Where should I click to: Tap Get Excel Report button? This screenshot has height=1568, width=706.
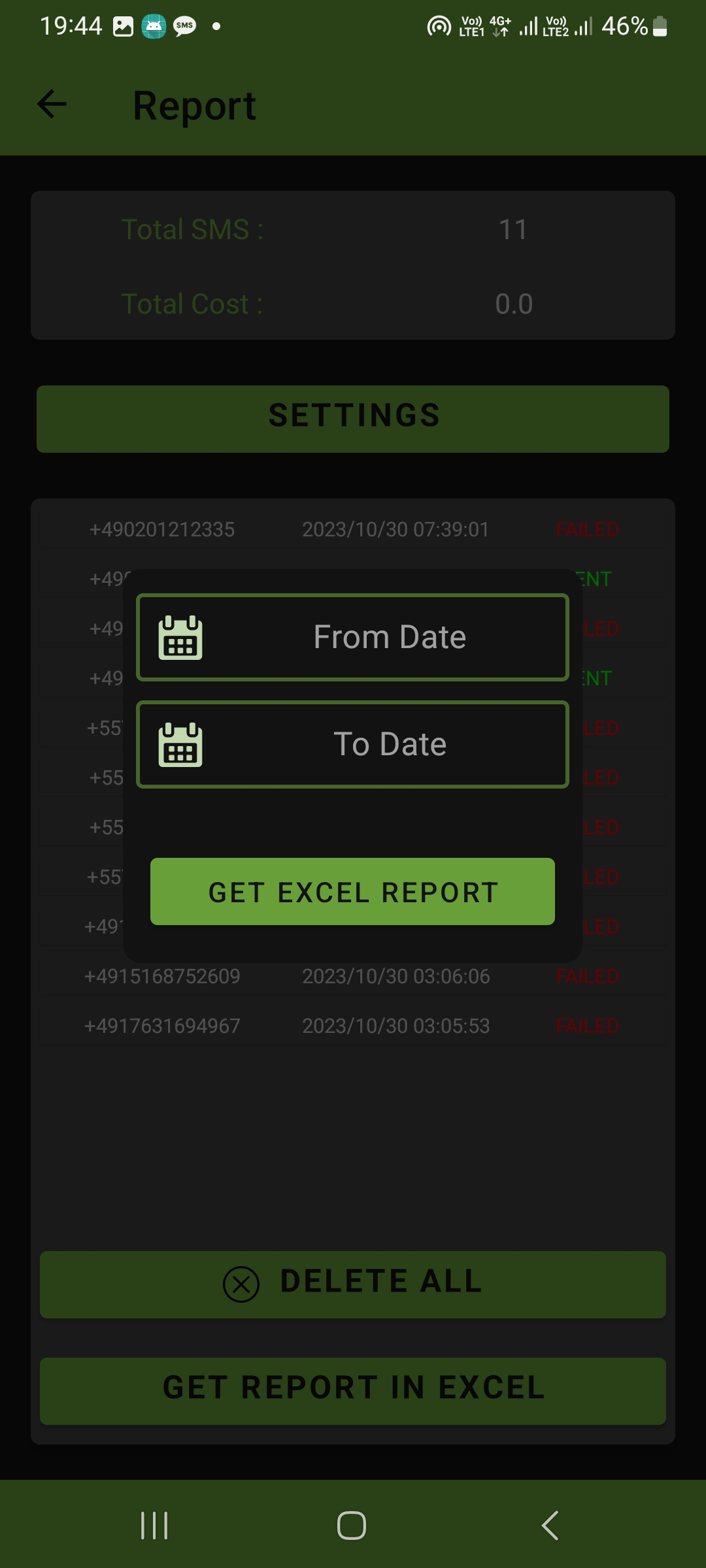click(352, 892)
